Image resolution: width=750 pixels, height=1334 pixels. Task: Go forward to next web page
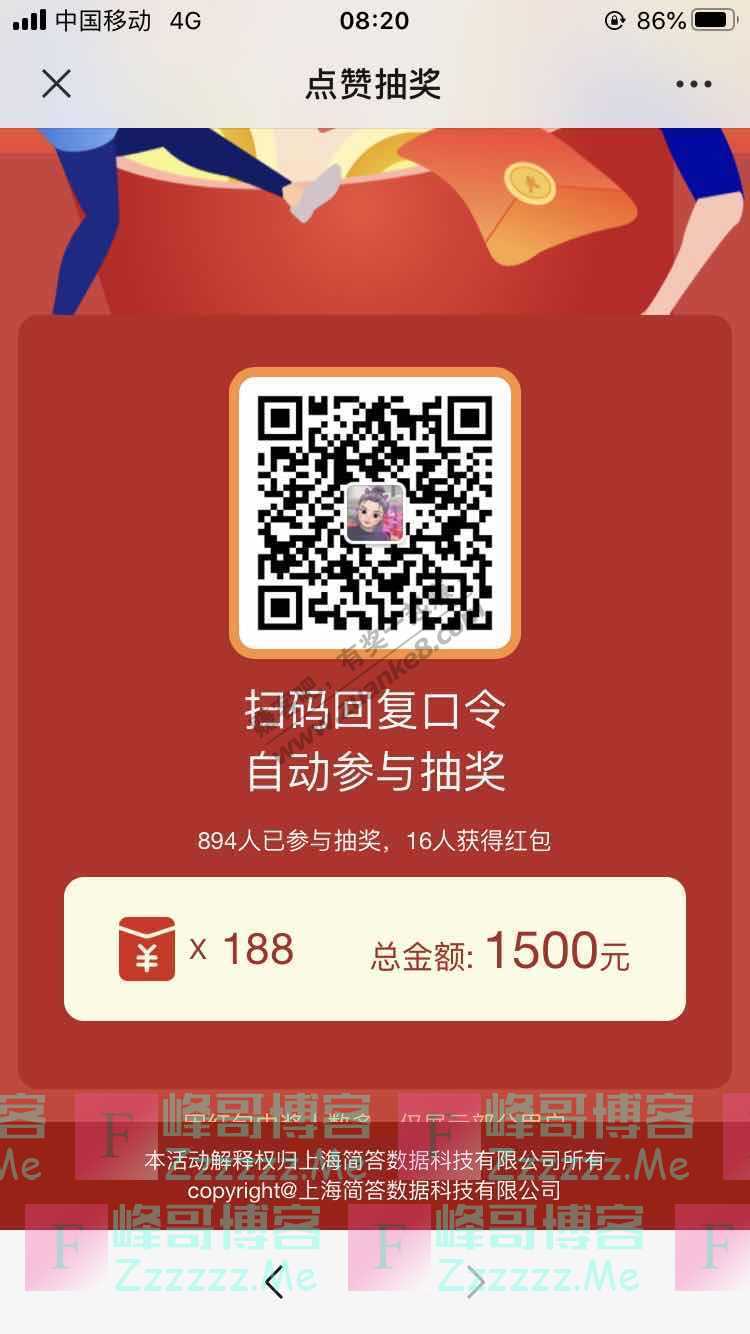(476, 1282)
